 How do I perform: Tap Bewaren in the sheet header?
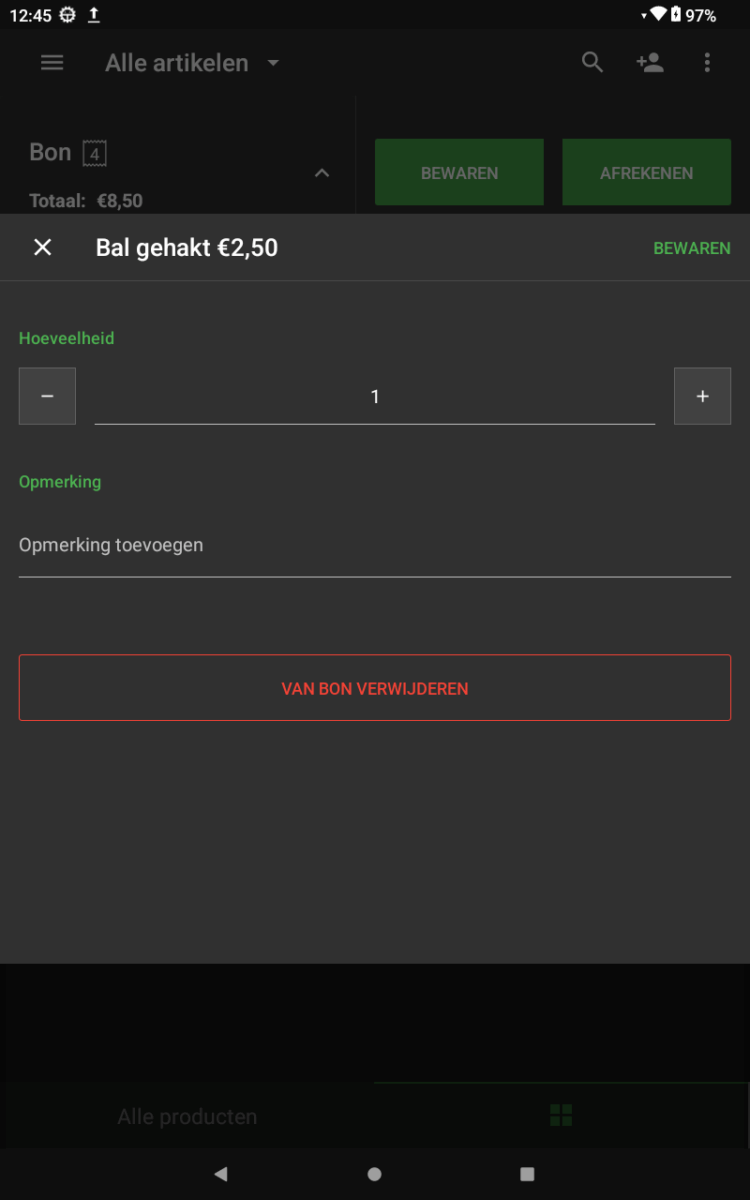[691, 248]
